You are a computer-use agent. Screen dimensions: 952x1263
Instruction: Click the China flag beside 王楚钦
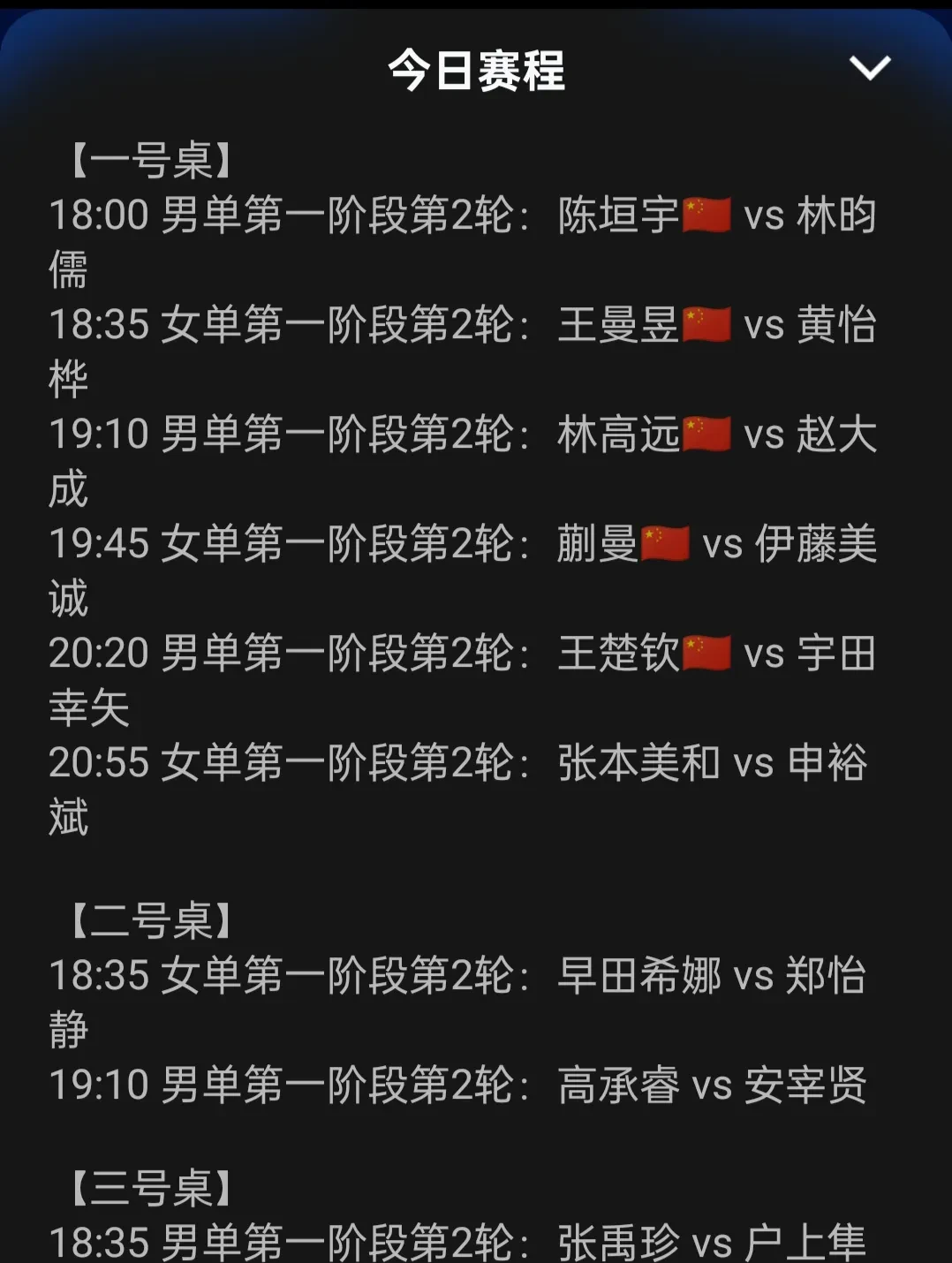pyautogui.click(x=706, y=654)
